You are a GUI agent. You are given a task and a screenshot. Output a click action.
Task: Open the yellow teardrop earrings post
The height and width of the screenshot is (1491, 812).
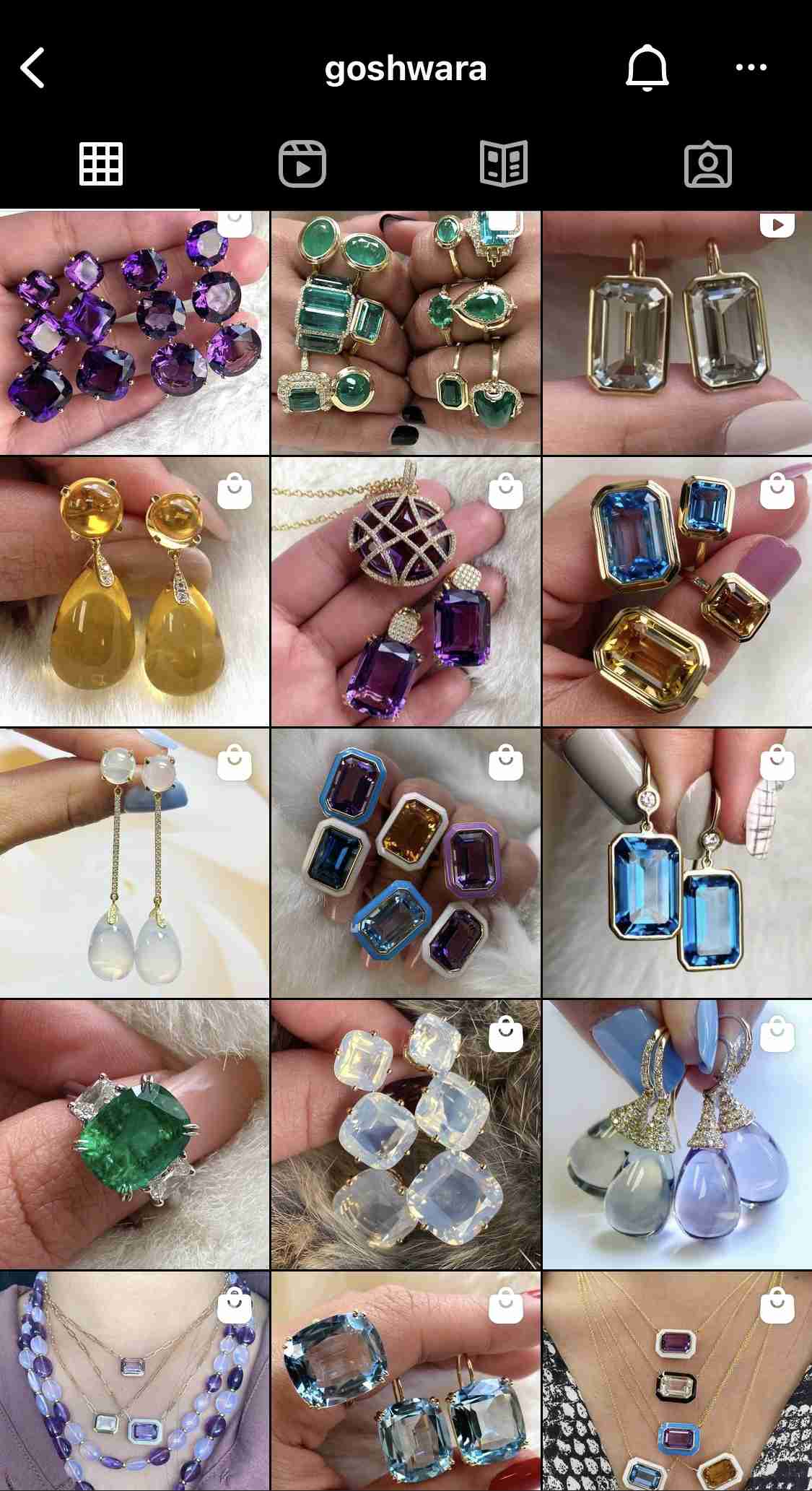pyautogui.click(x=134, y=592)
